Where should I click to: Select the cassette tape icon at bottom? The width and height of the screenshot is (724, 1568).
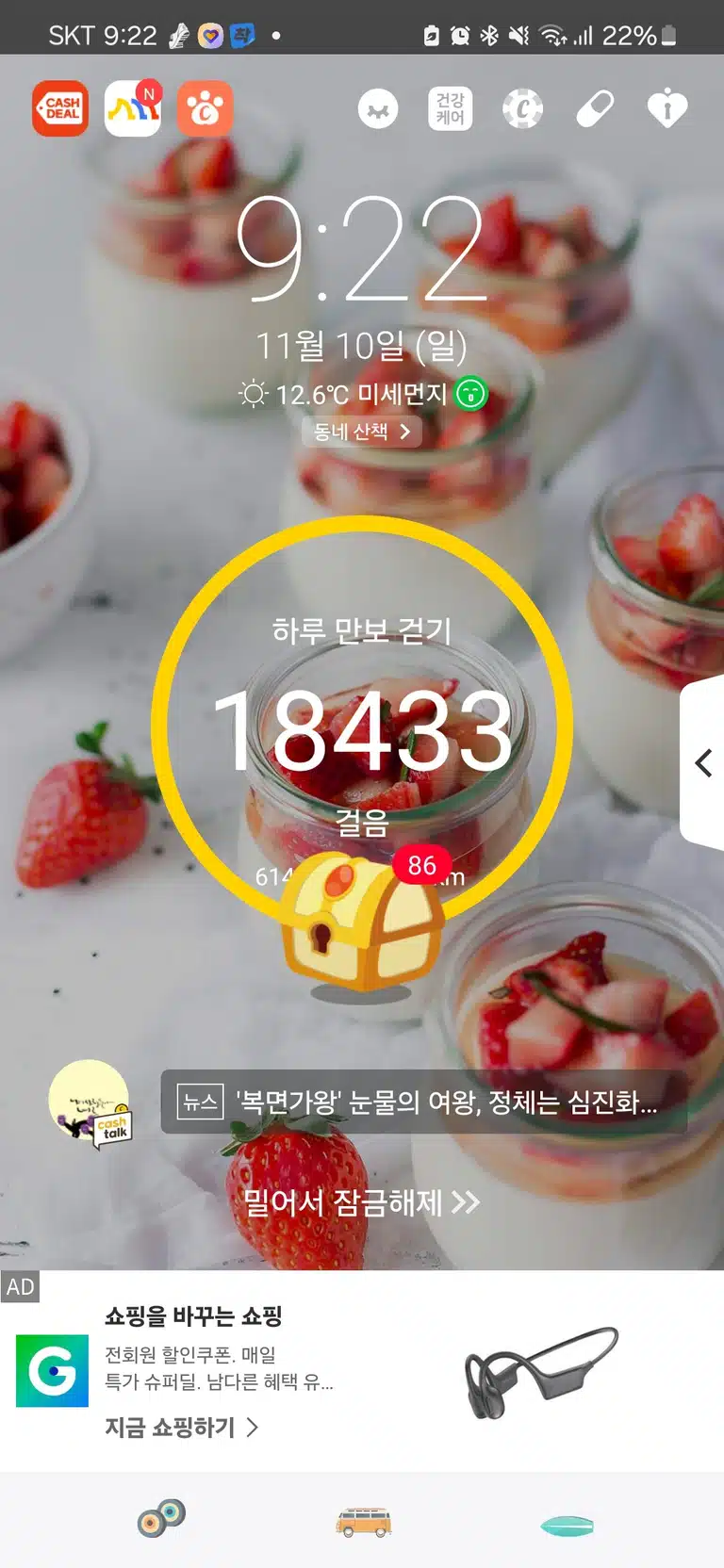coord(161,1519)
